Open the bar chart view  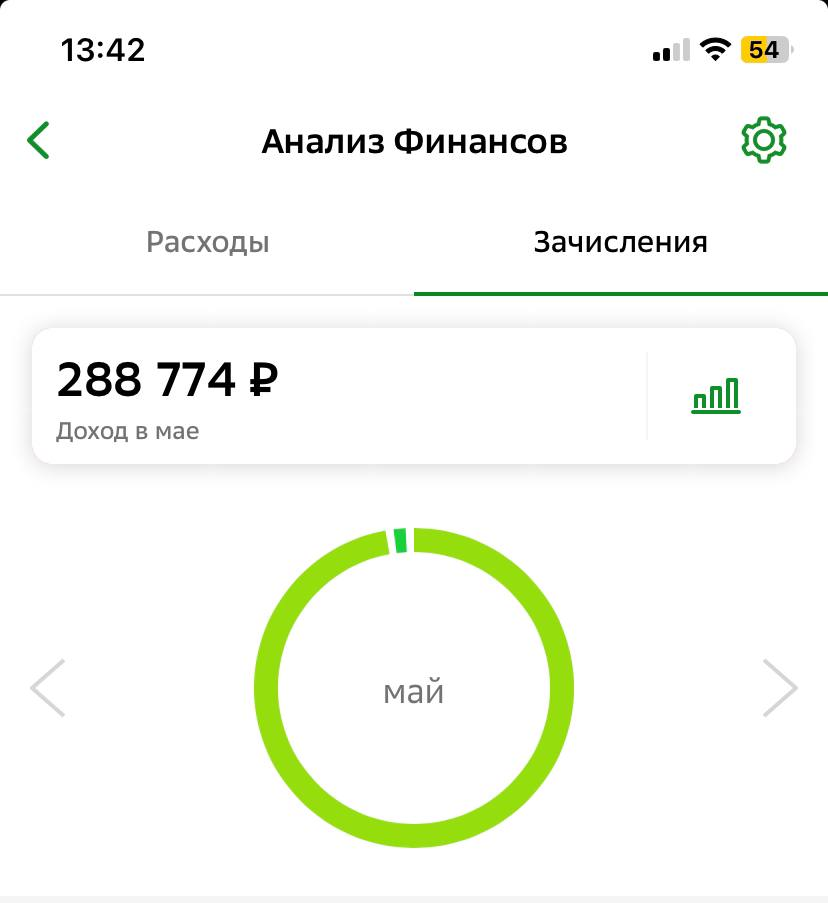[716, 396]
